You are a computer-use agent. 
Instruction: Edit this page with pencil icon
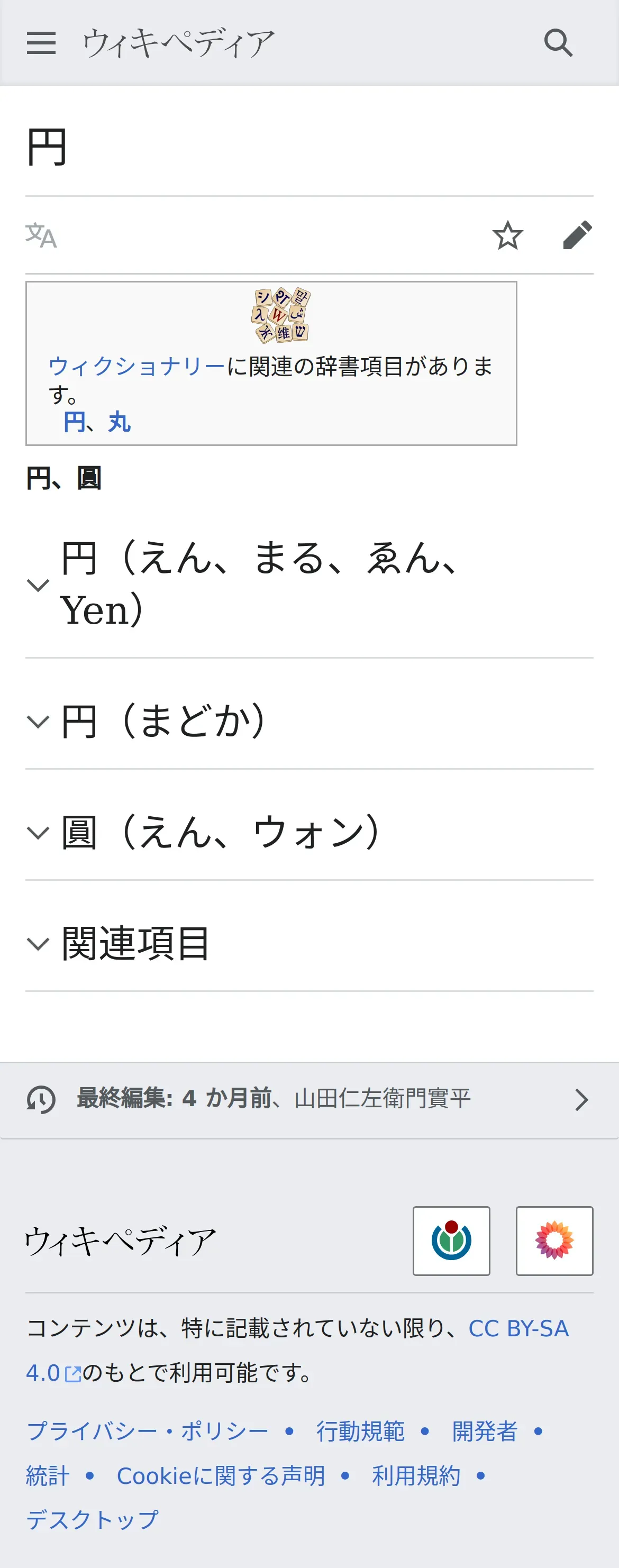point(577,235)
